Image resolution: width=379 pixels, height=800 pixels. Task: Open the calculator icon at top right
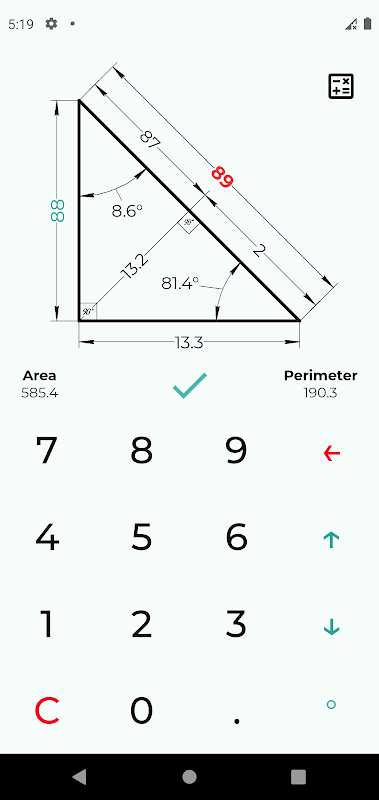[x=340, y=86]
